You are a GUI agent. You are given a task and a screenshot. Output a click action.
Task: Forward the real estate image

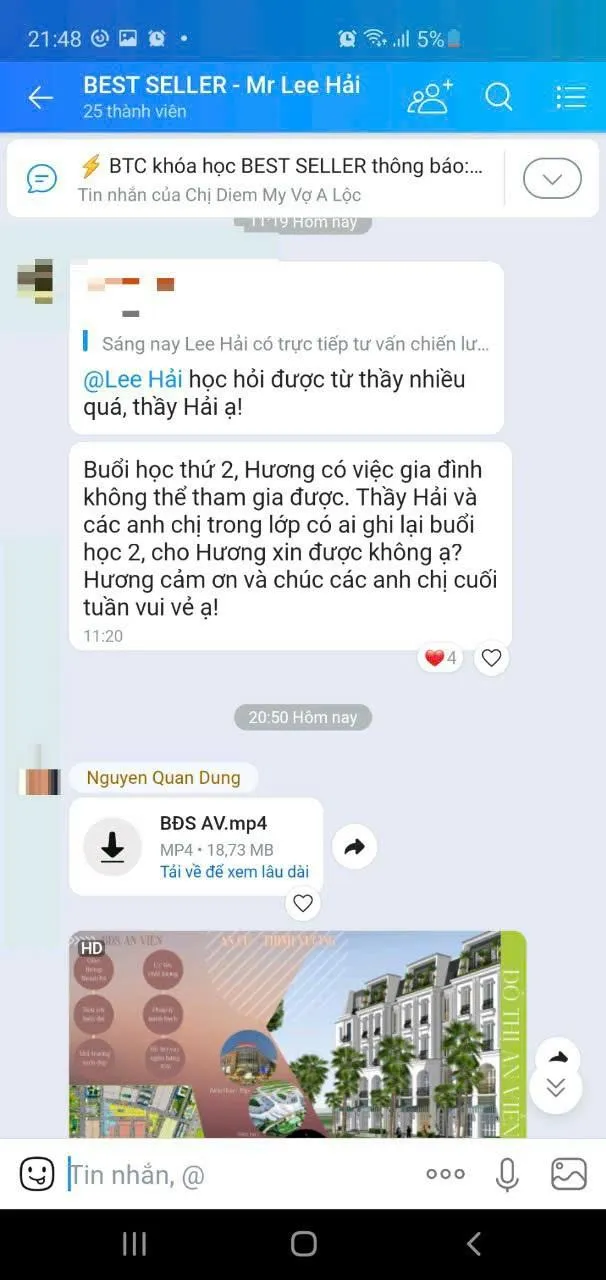click(x=558, y=1058)
